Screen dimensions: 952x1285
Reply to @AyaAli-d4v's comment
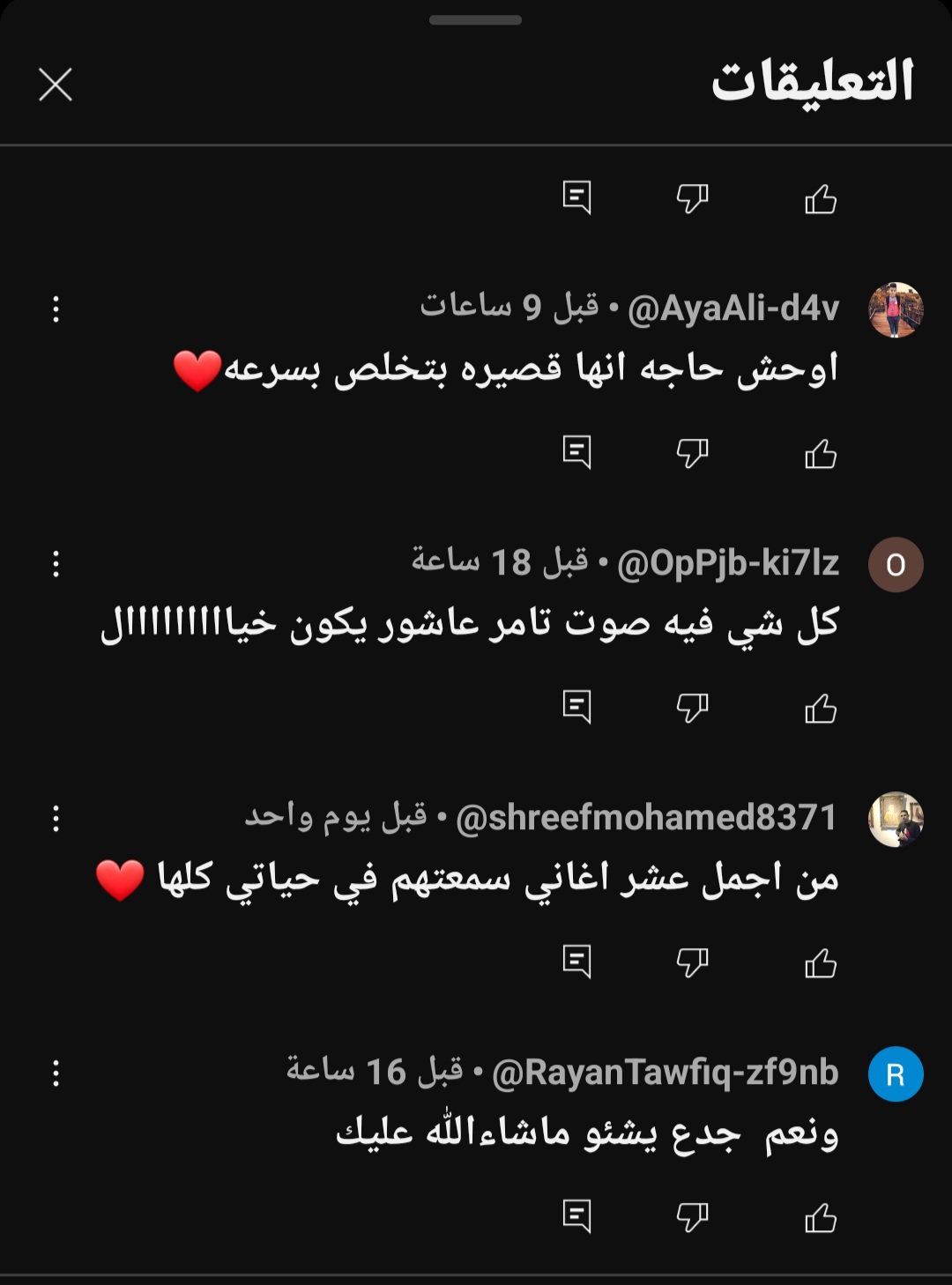[x=576, y=452]
